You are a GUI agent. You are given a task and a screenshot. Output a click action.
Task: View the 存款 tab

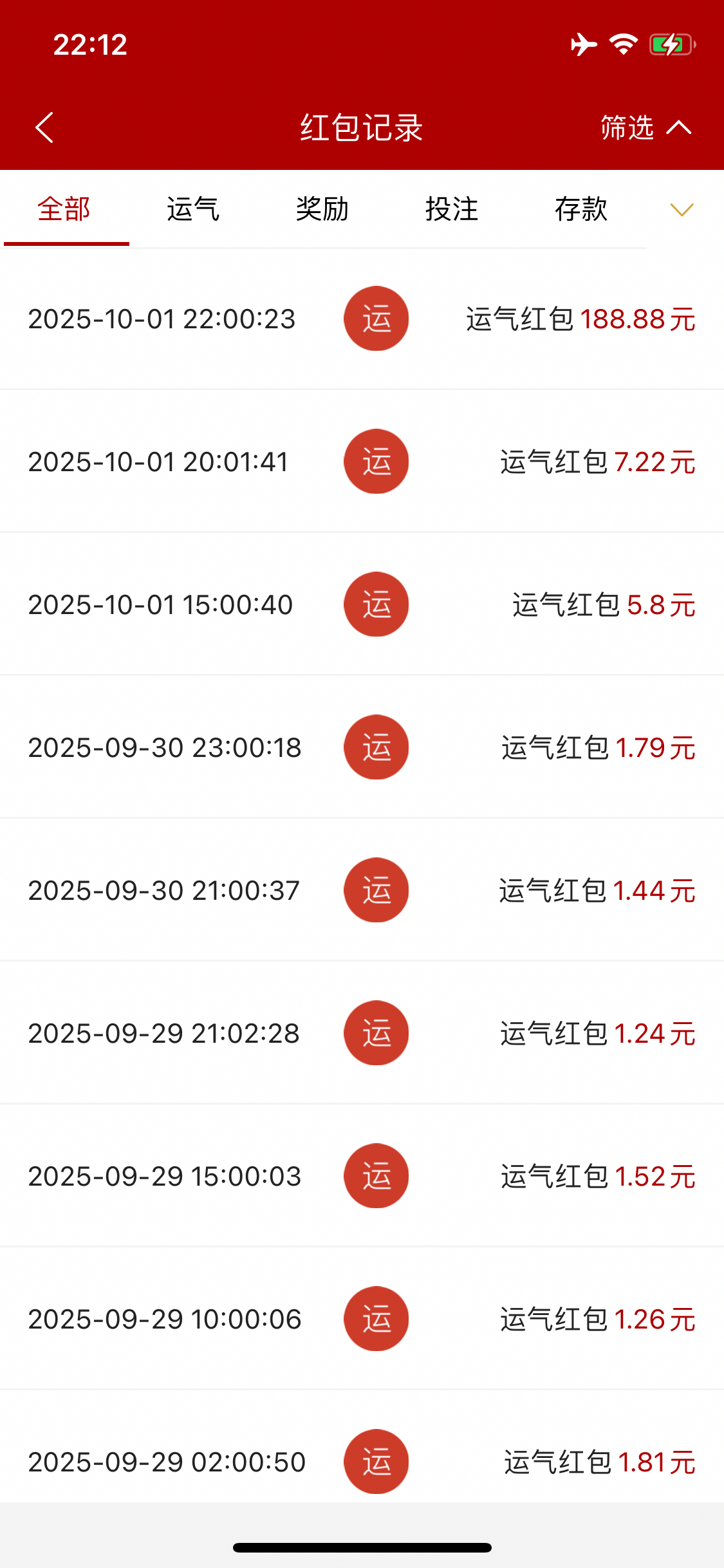[581, 209]
